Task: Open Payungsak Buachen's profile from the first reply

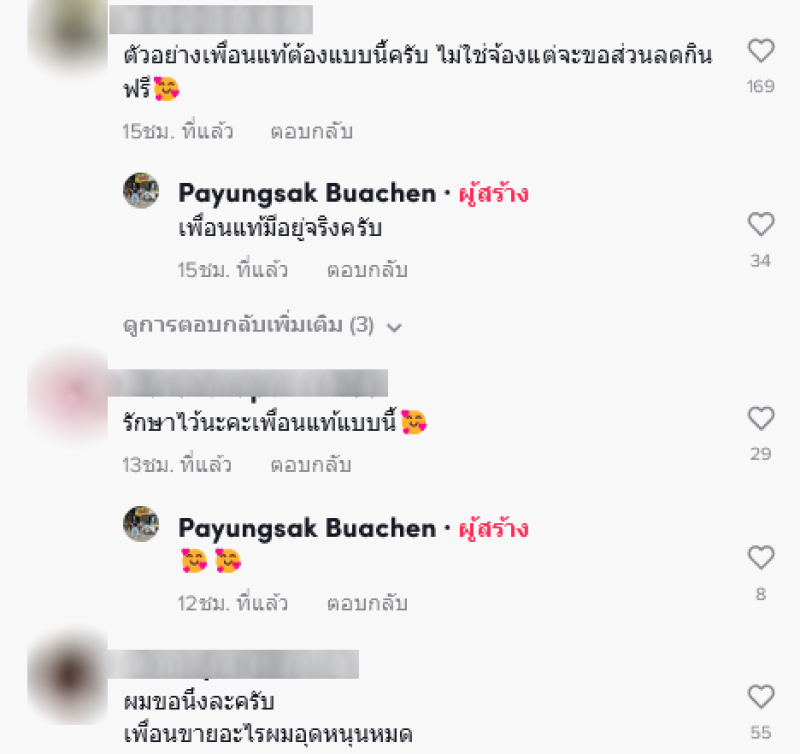Action: coord(307,194)
